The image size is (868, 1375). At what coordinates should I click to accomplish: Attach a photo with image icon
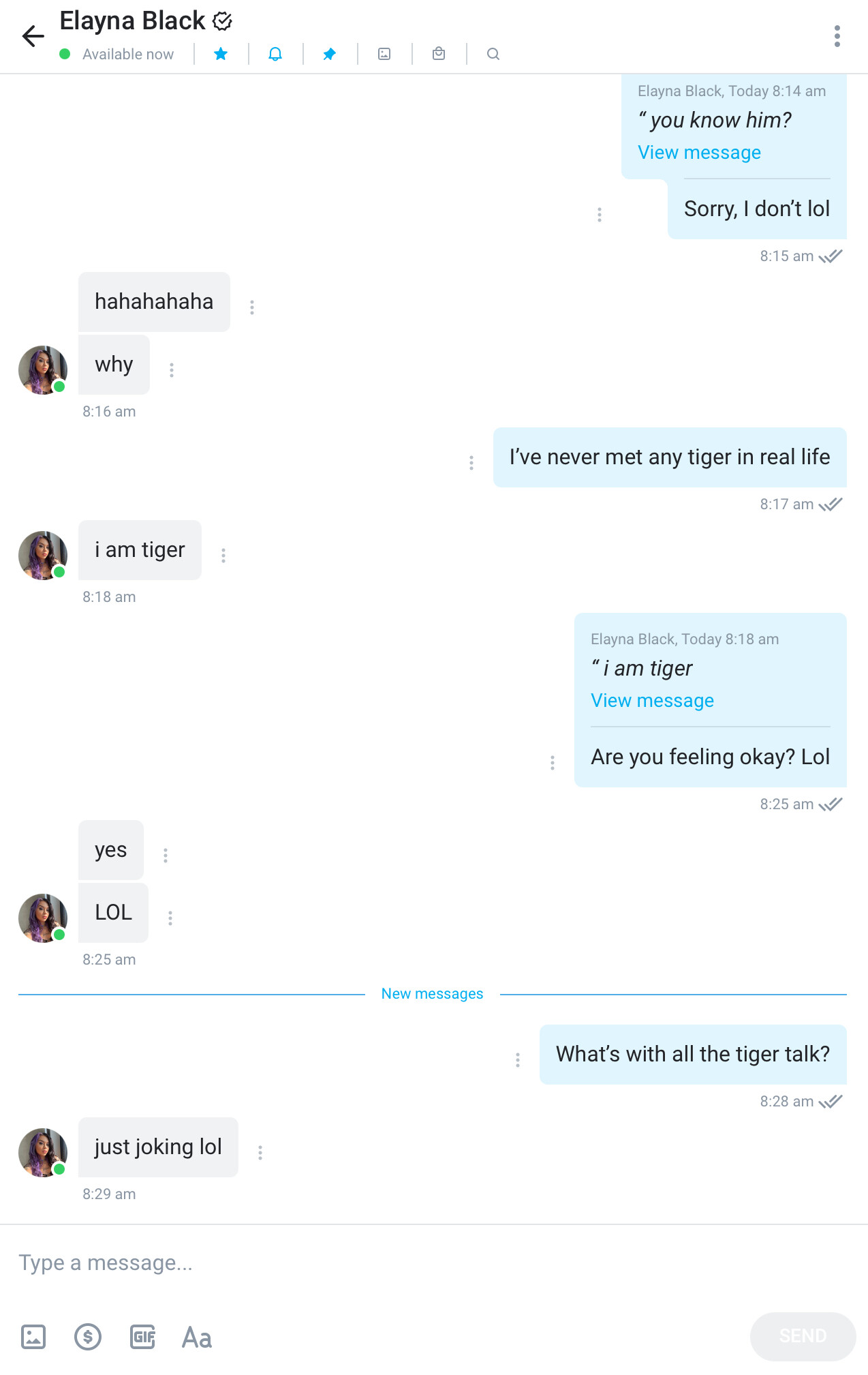coord(33,1337)
